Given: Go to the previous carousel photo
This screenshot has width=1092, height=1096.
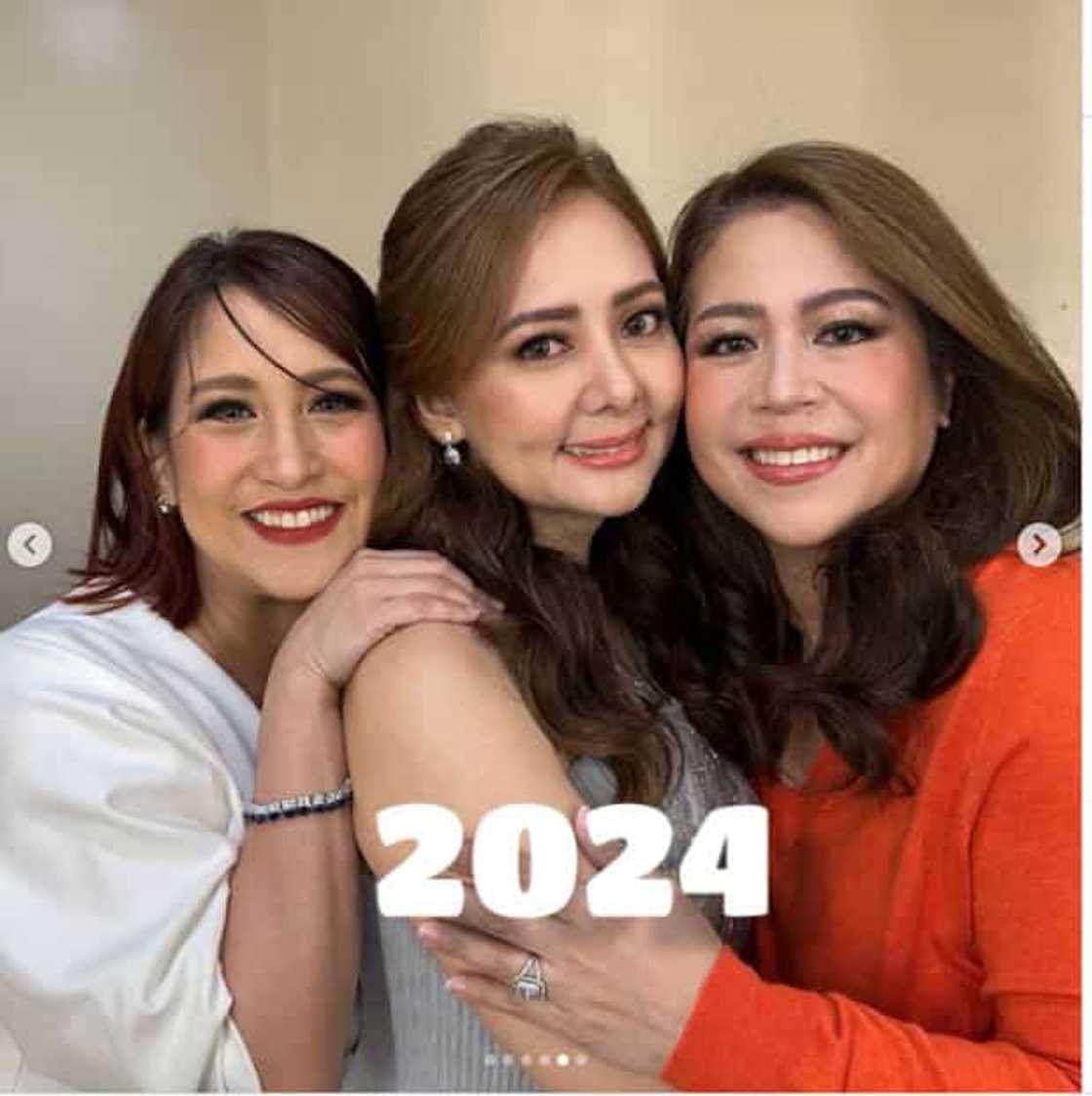Looking at the screenshot, I should (x=29, y=545).
